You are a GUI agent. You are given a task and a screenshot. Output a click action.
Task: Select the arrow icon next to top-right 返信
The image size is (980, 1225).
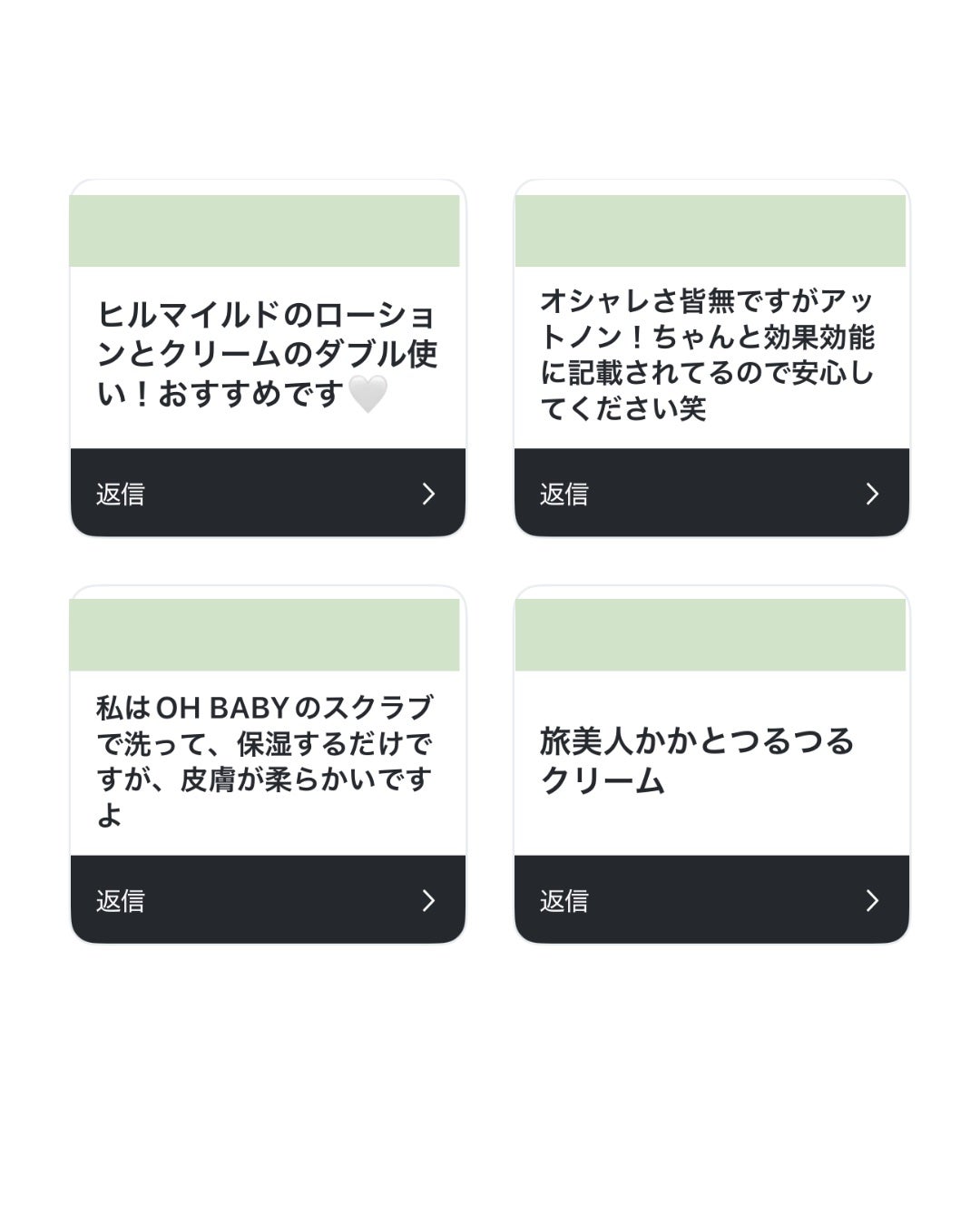click(x=873, y=493)
